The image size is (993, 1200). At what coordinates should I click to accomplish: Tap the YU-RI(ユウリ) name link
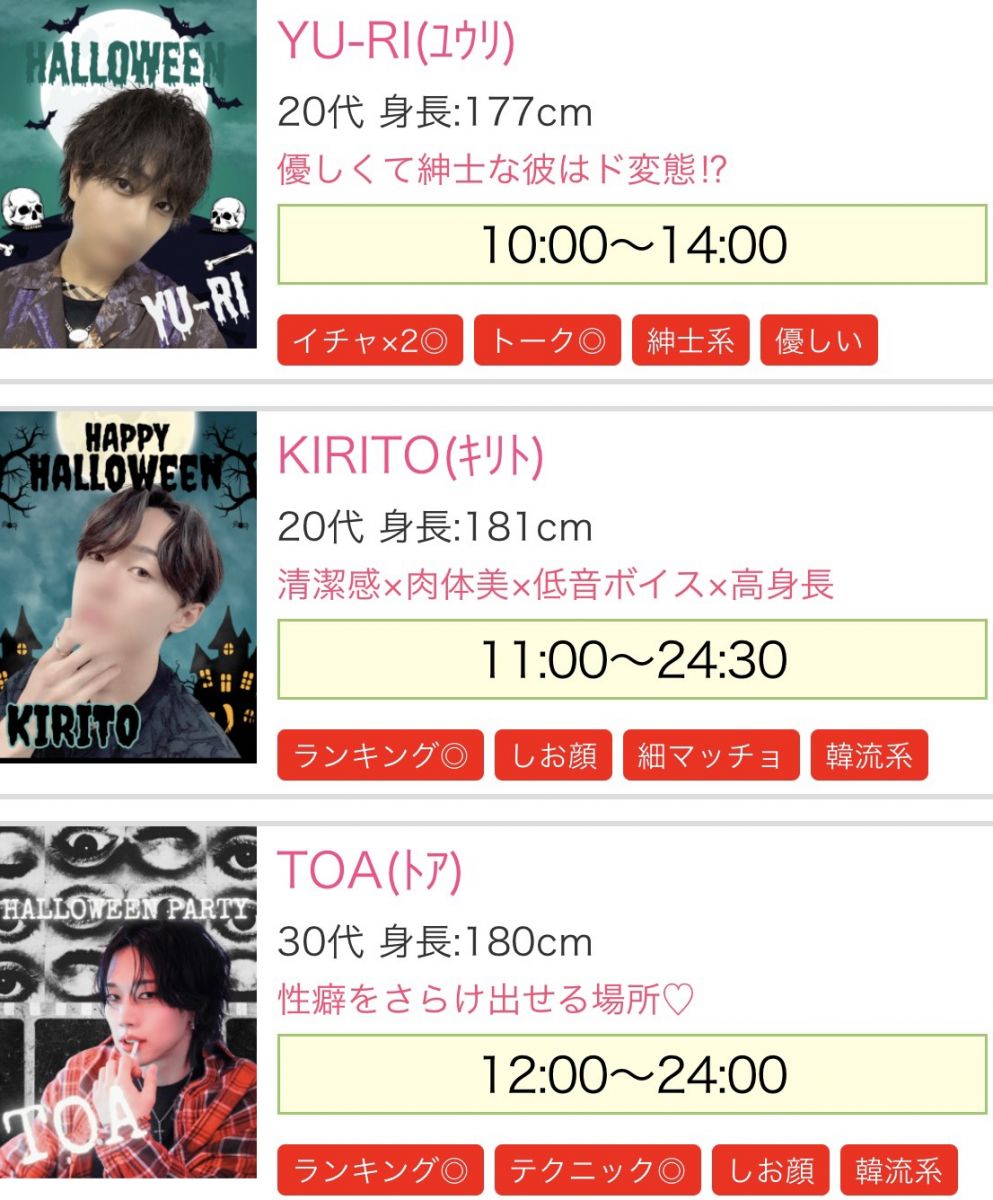coord(396,41)
